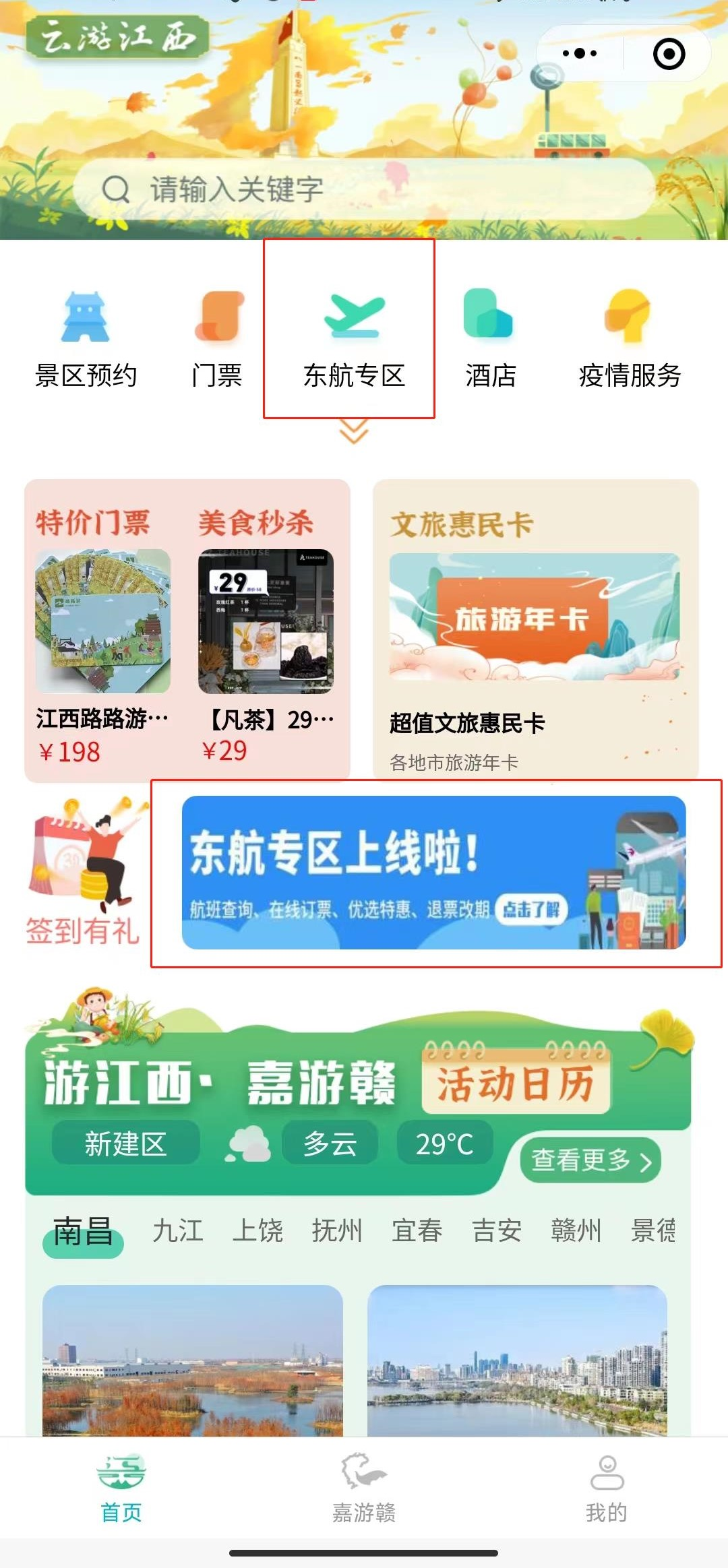Expand more shortcuts with the down chevron
Screen dimensions: 728x1568
(x=354, y=431)
